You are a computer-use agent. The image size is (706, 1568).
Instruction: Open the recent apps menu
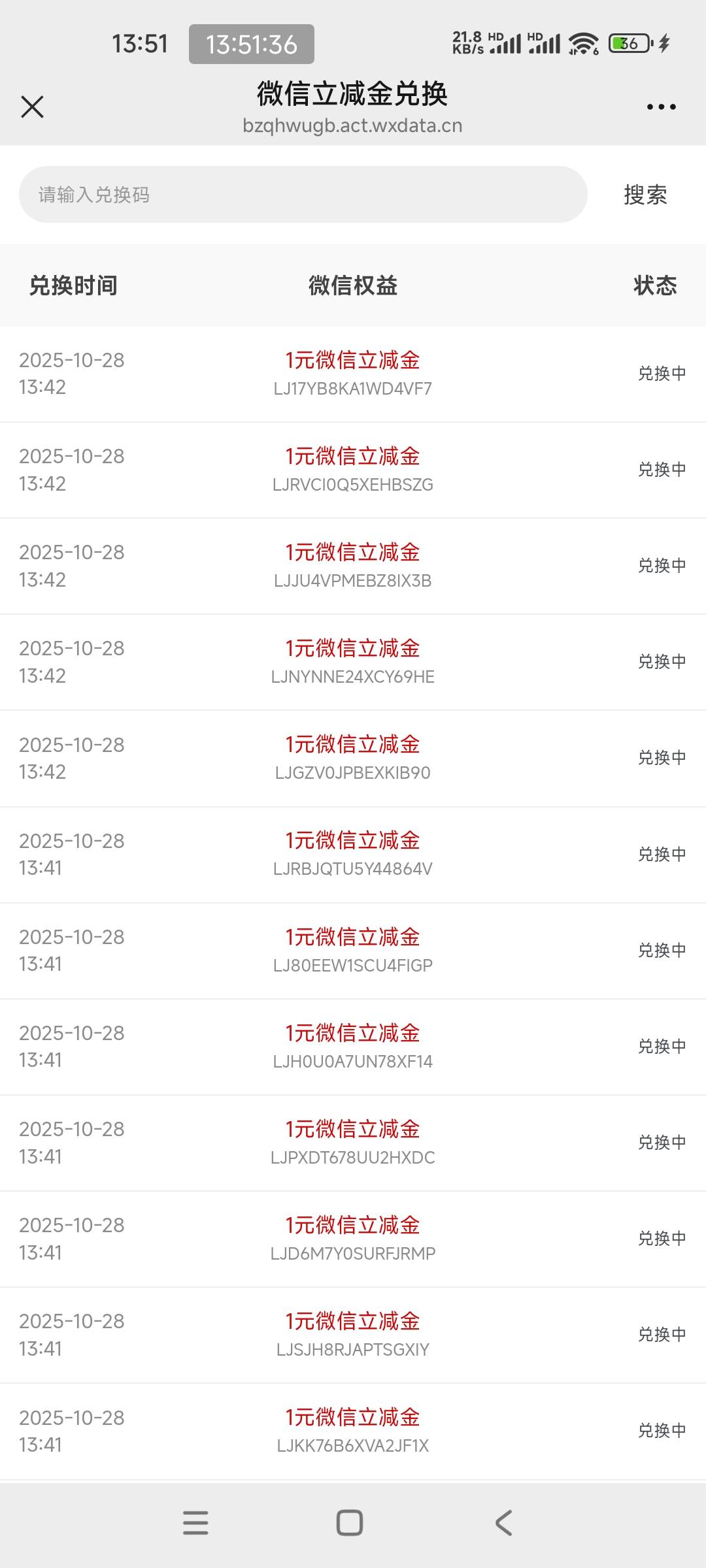click(195, 1522)
